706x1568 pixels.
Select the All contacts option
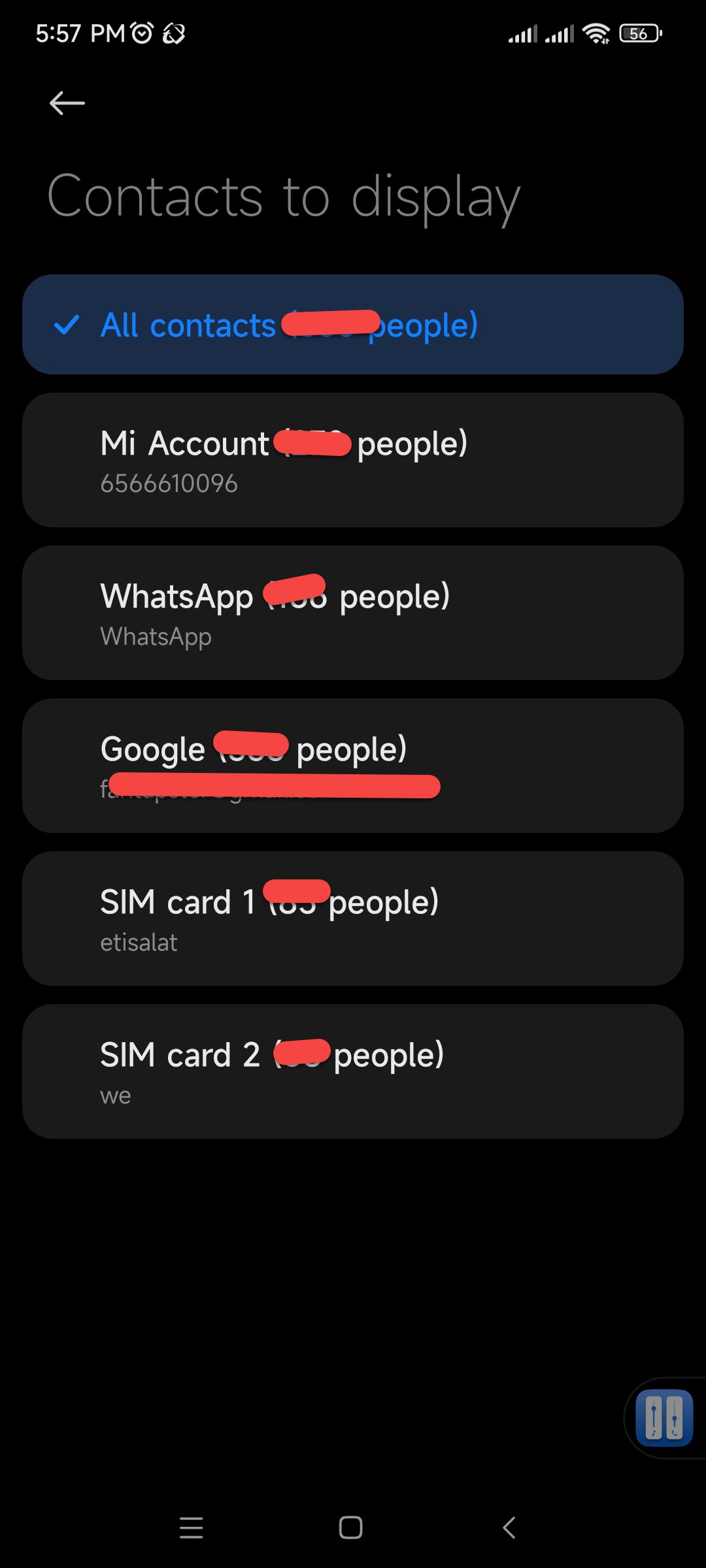coord(353,325)
